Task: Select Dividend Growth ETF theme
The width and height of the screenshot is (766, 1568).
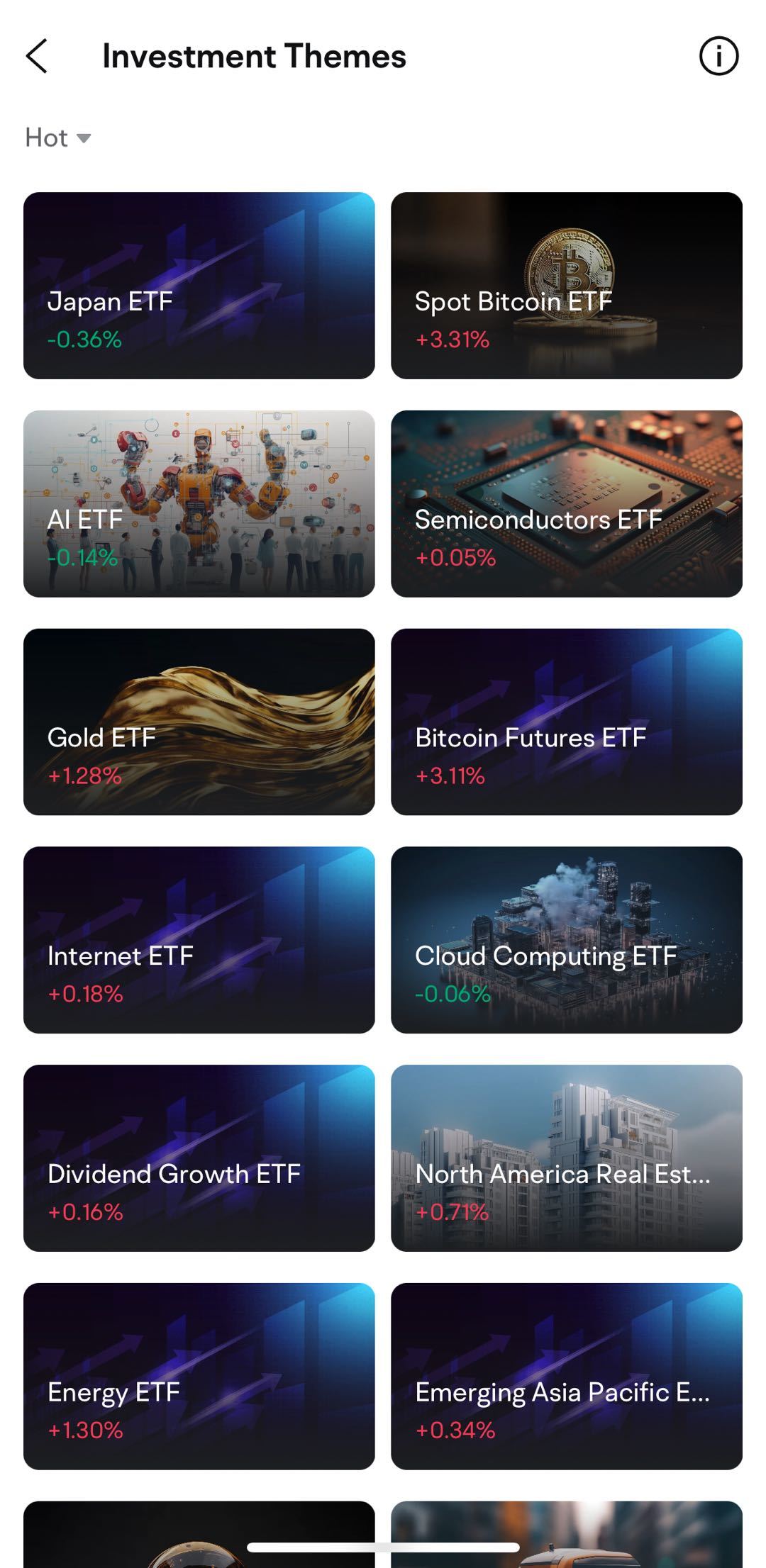Action: click(x=199, y=1158)
